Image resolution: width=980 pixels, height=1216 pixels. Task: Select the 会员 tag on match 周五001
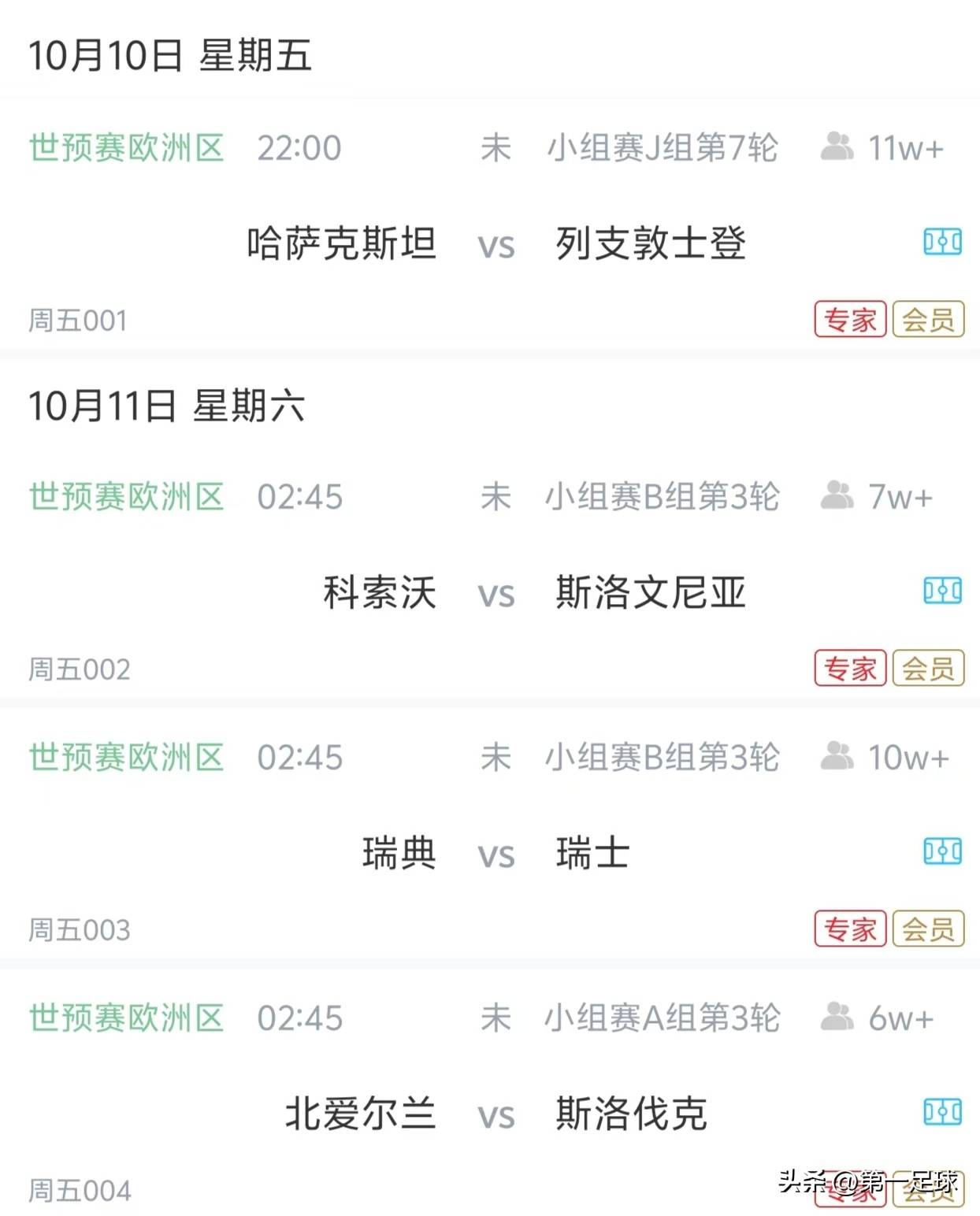(x=928, y=320)
